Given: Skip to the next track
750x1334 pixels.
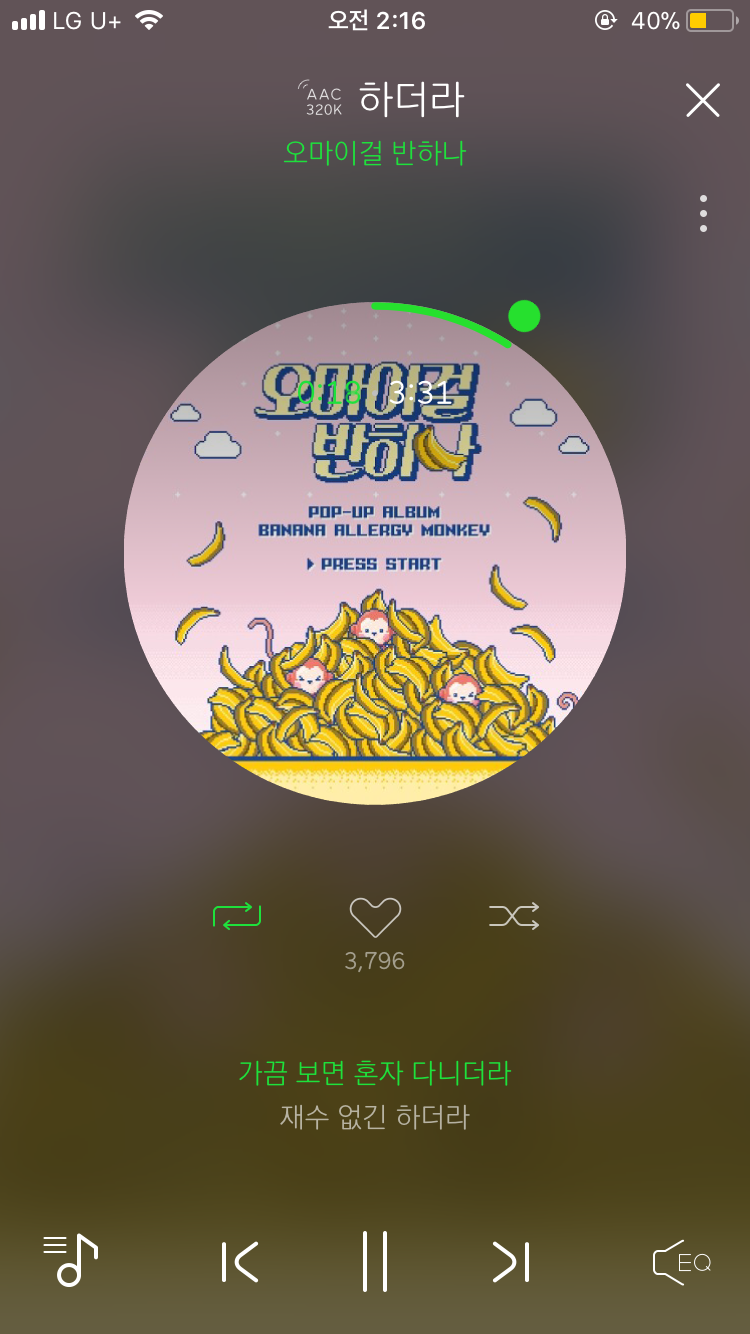Looking at the screenshot, I should 510,1262.
